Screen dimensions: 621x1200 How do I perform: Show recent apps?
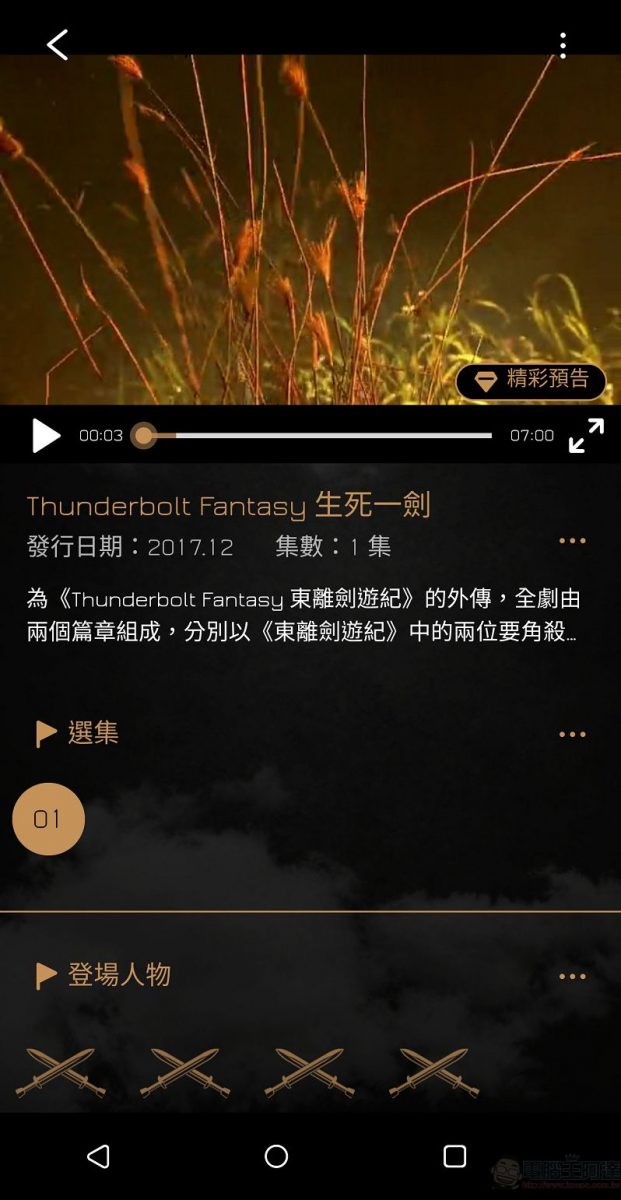tap(455, 1157)
